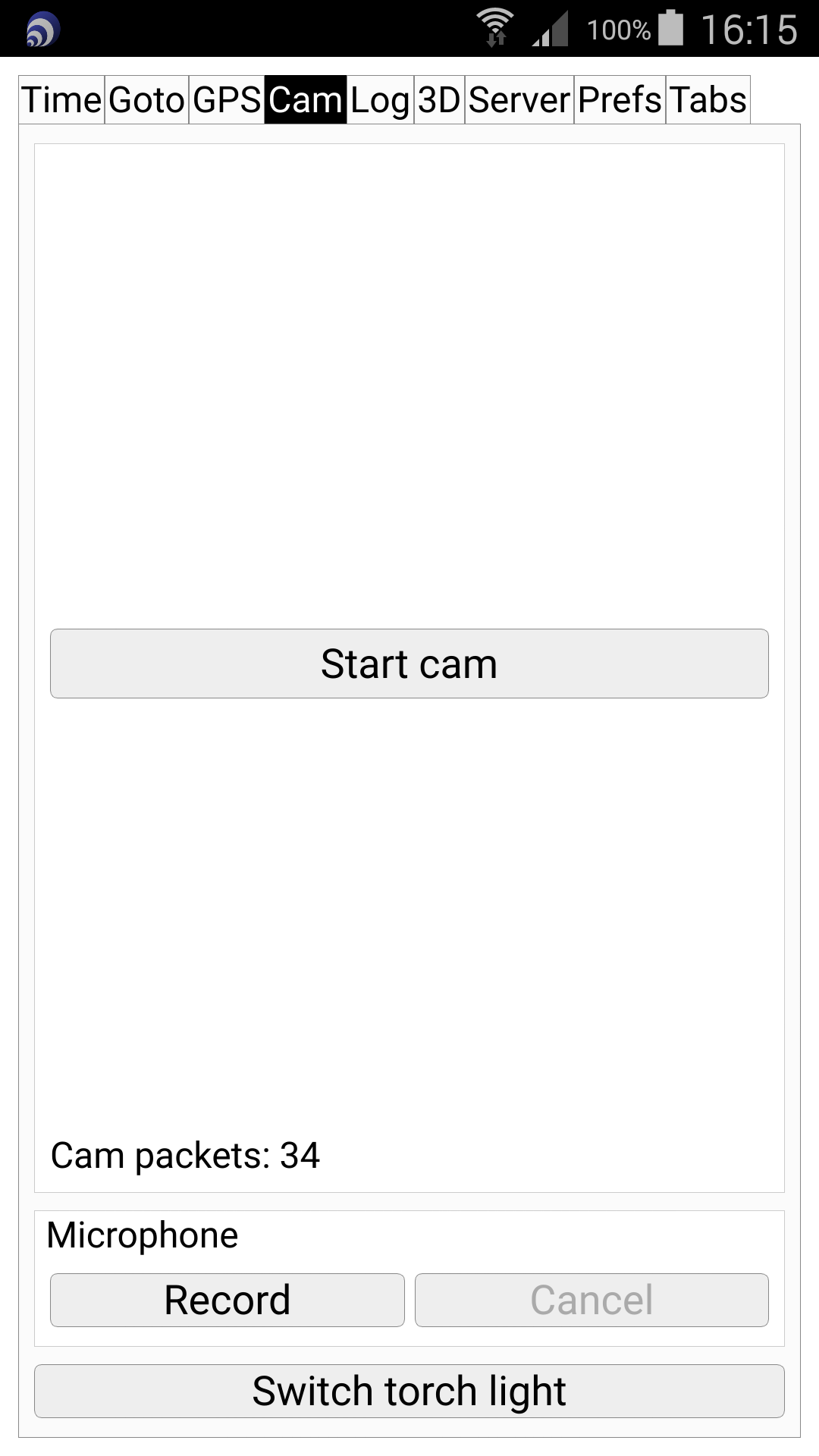Tap the greyed Cancel button
Image resolution: width=819 pixels, height=1456 pixels.
(x=591, y=1300)
